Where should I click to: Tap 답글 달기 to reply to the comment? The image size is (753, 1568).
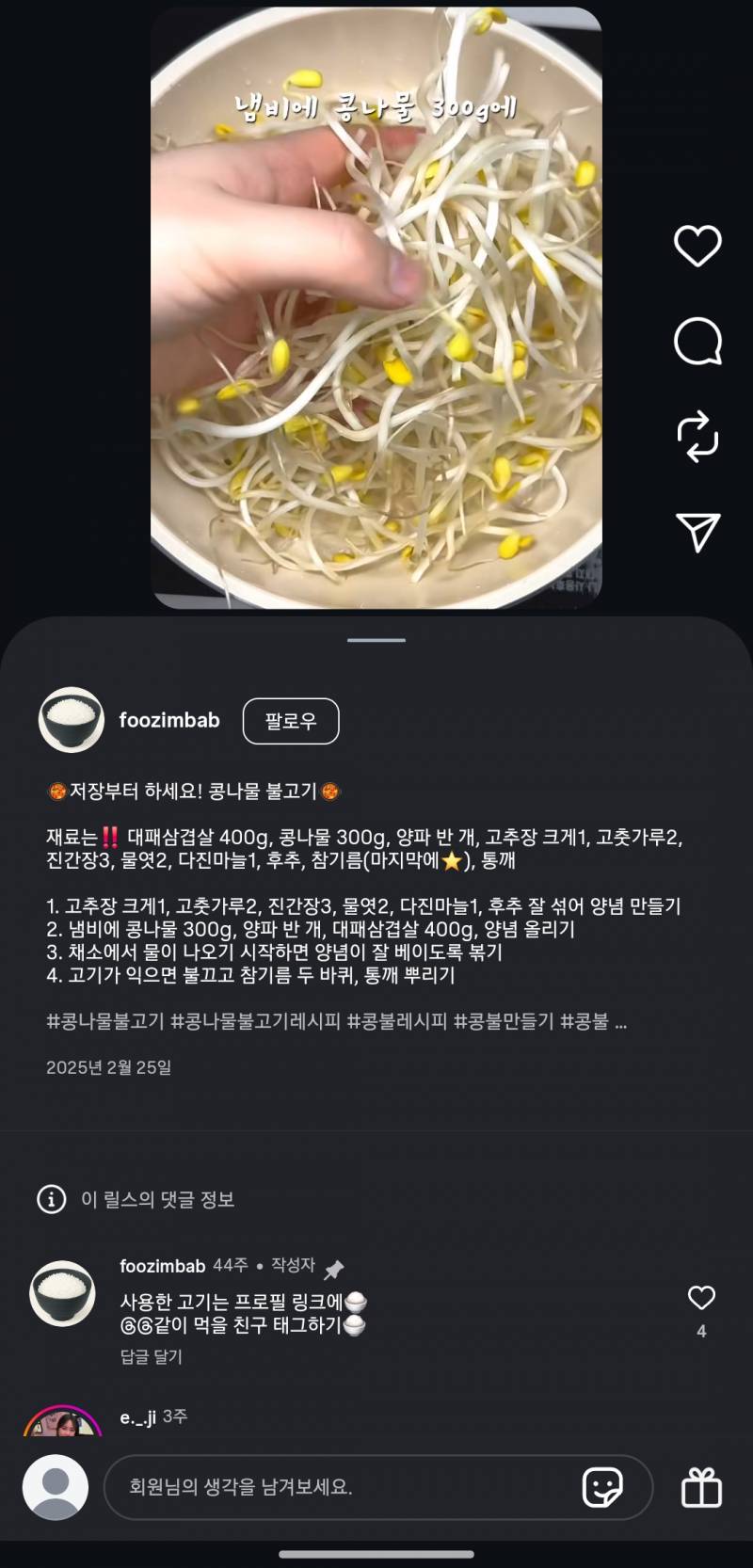click(x=152, y=1358)
